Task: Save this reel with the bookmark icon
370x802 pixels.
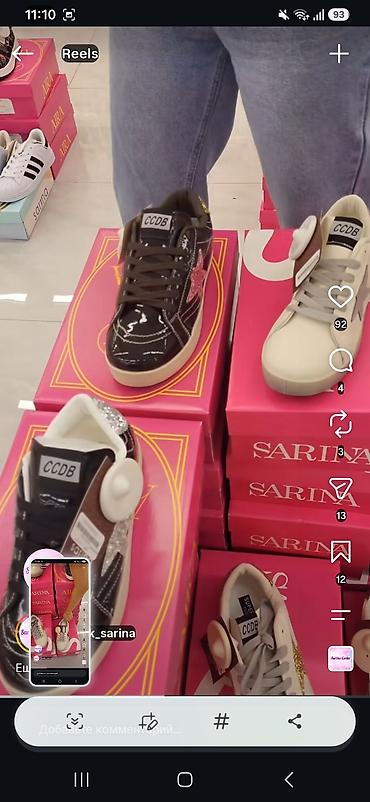Action: [341, 551]
